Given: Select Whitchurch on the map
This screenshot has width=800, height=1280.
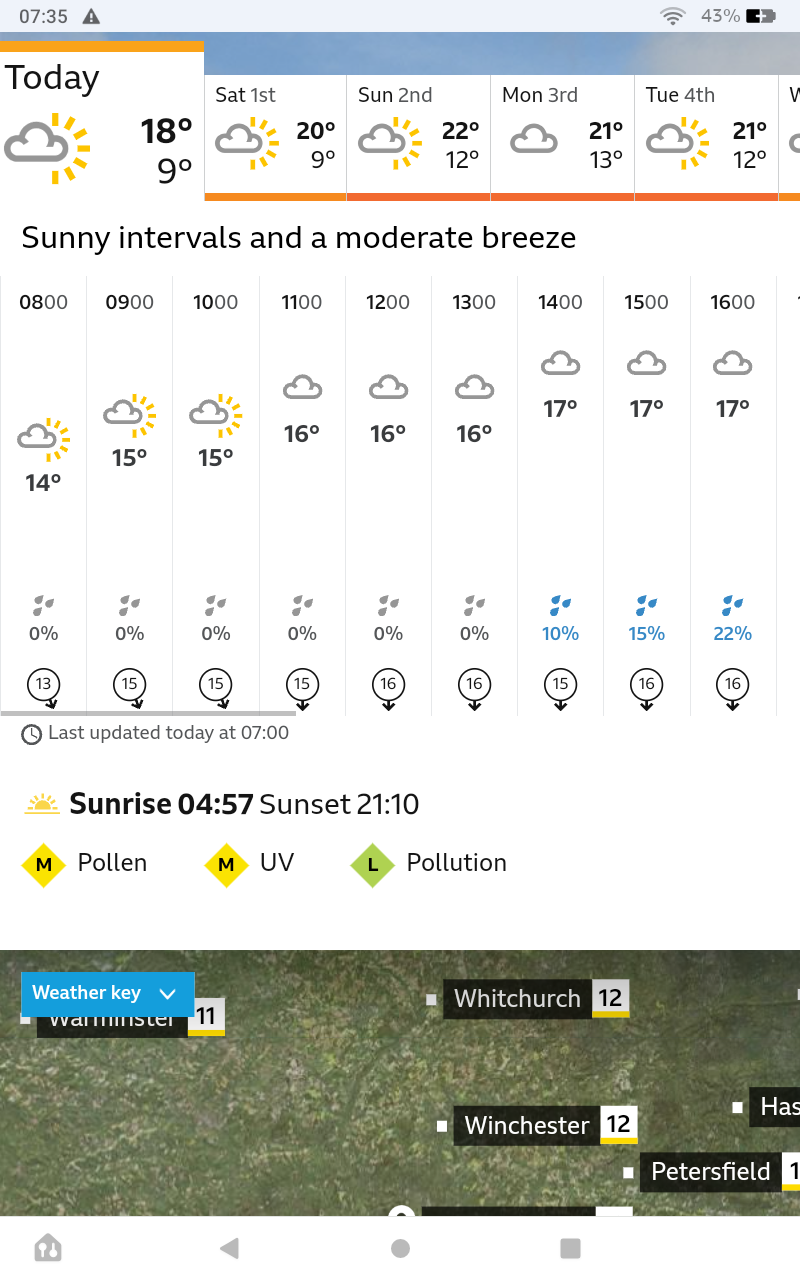Looking at the screenshot, I should [x=518, y=999].
